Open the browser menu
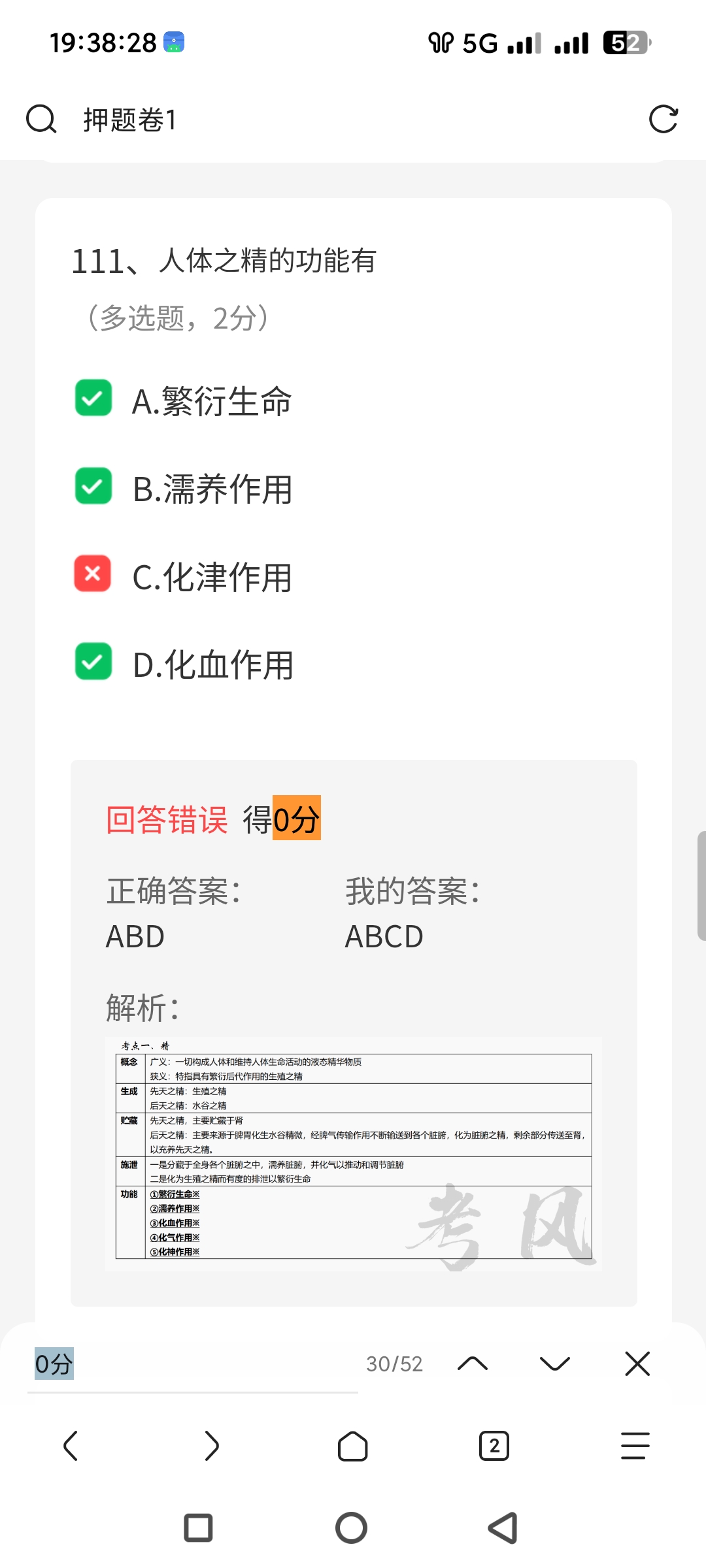Viewport: 706px width, 1568px height. tap(635, 1446)
